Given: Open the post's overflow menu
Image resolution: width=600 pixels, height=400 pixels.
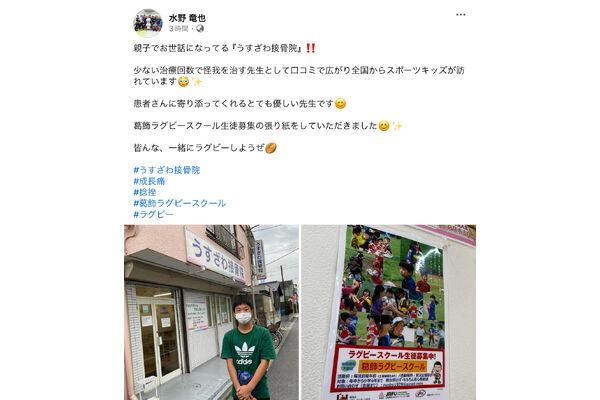Looking at the screenshot, I should click(460, 17).
